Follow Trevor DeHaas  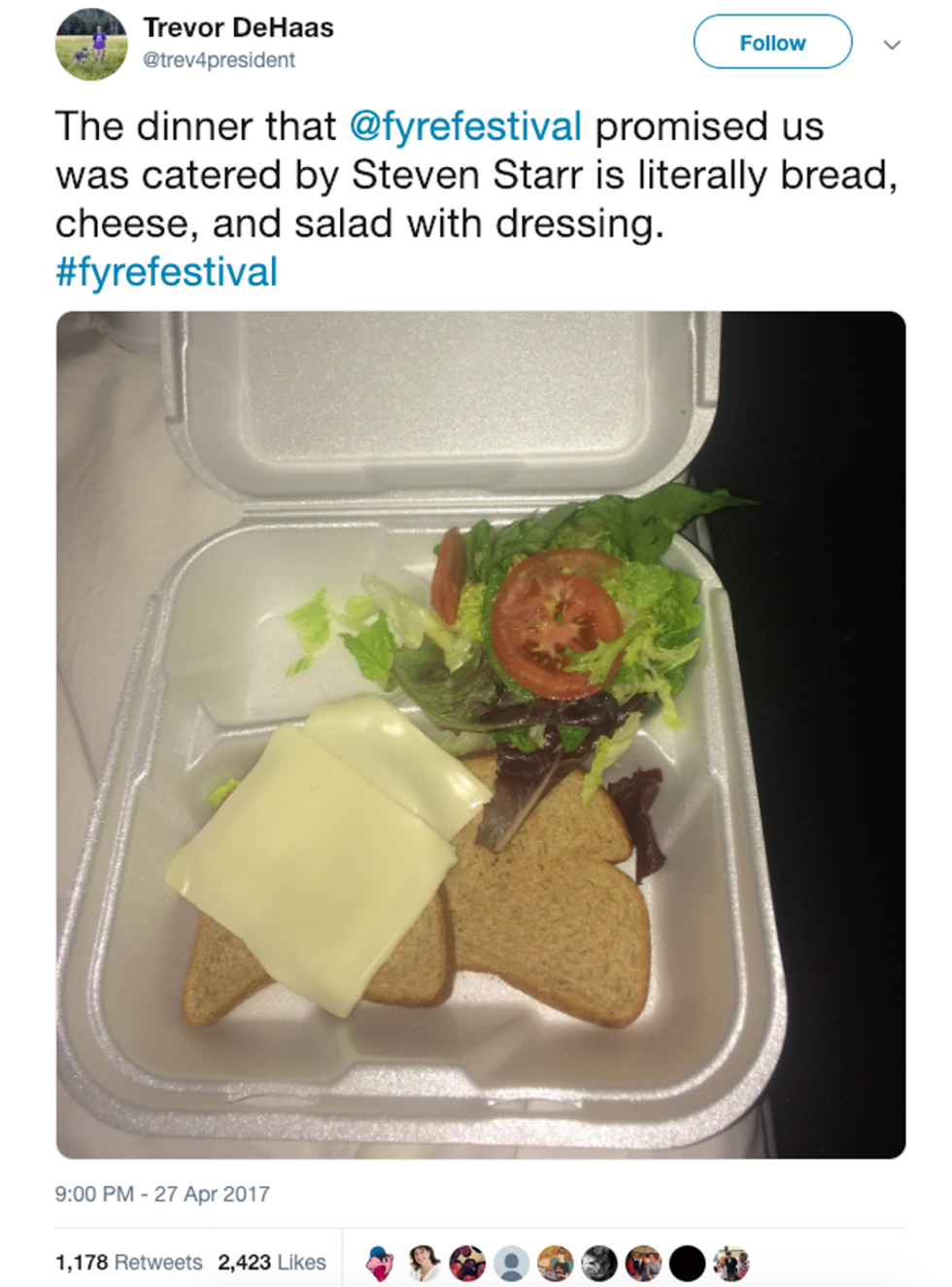772,43
